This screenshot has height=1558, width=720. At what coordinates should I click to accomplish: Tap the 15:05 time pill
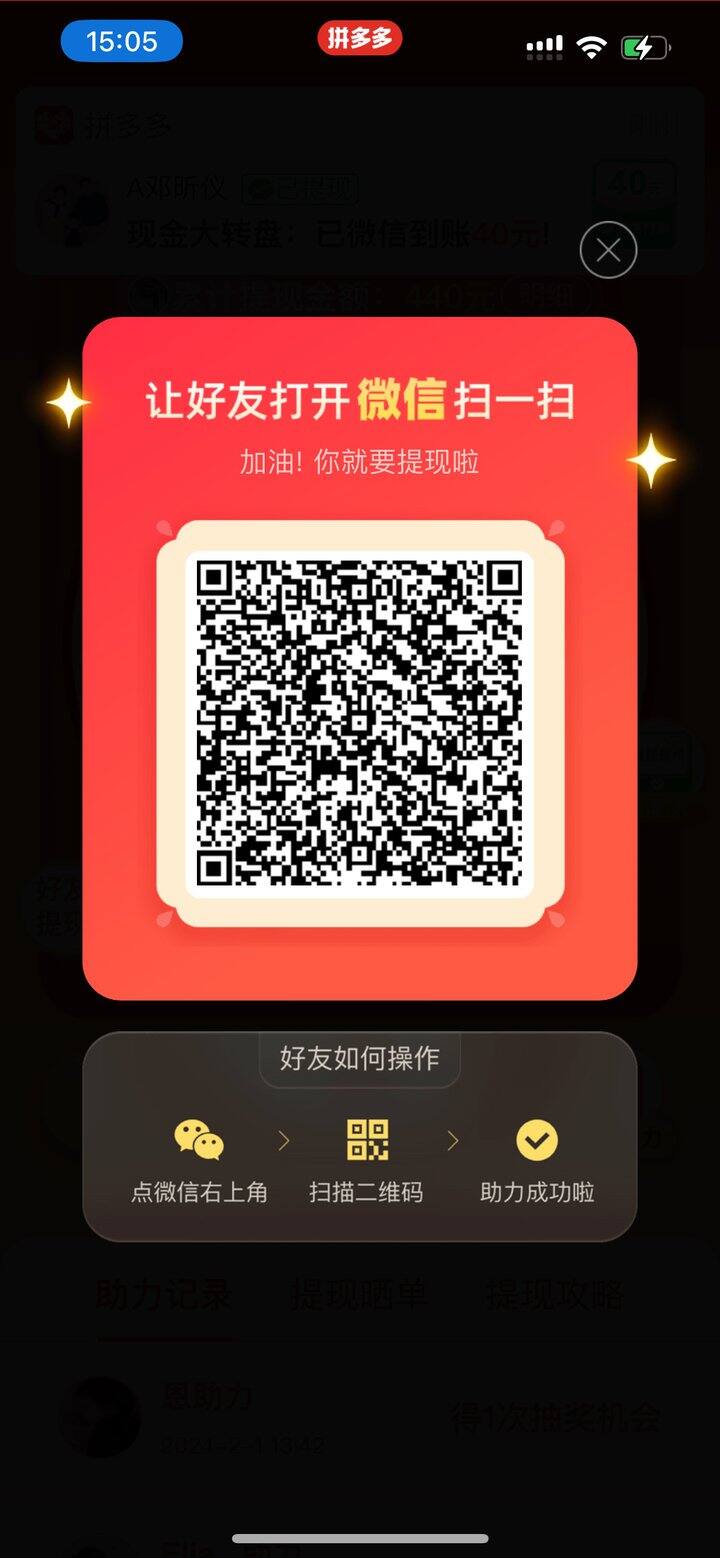[x=121, y=39]
